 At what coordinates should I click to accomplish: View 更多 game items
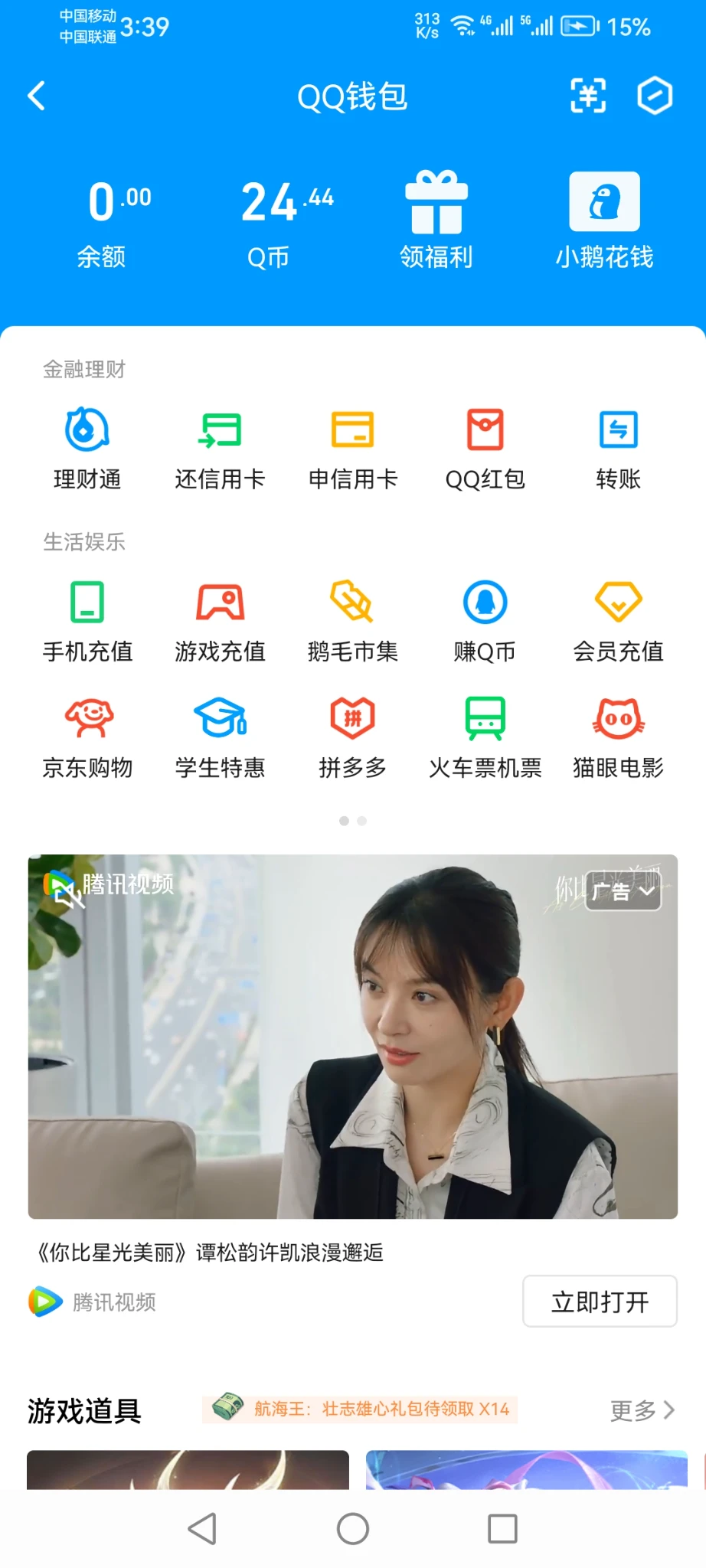point(642,1410)
